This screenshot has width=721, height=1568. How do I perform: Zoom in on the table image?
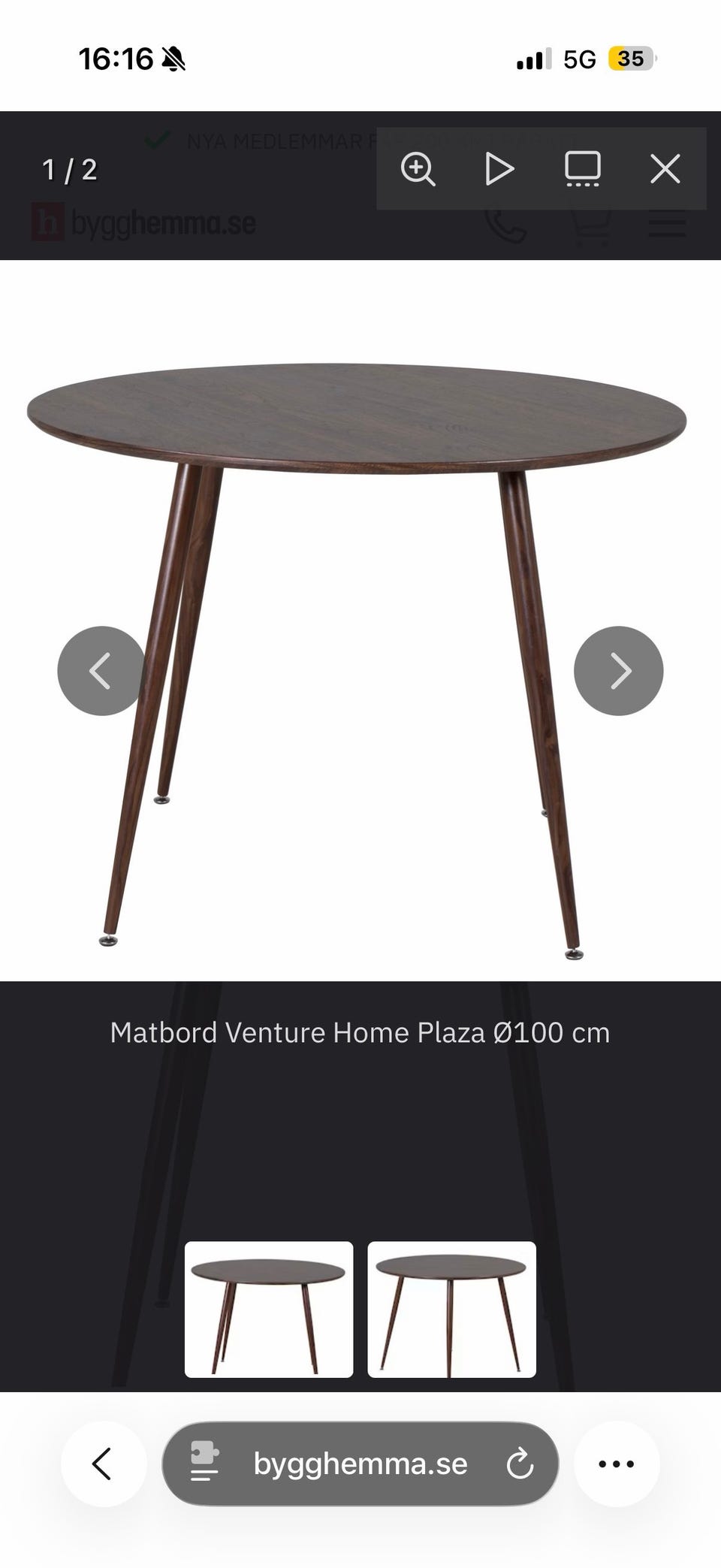[418, 168]
